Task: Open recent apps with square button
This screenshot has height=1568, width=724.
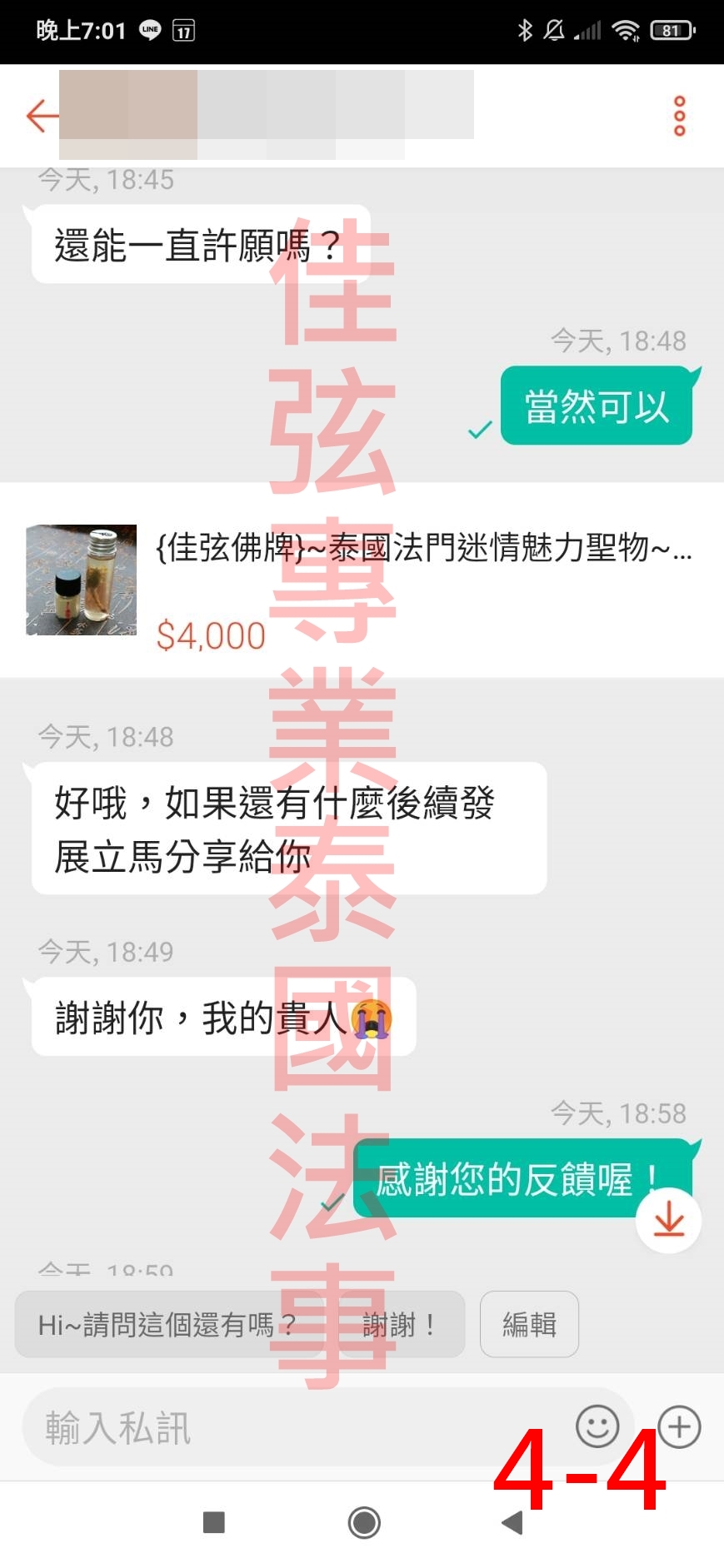Action: 214,1522
